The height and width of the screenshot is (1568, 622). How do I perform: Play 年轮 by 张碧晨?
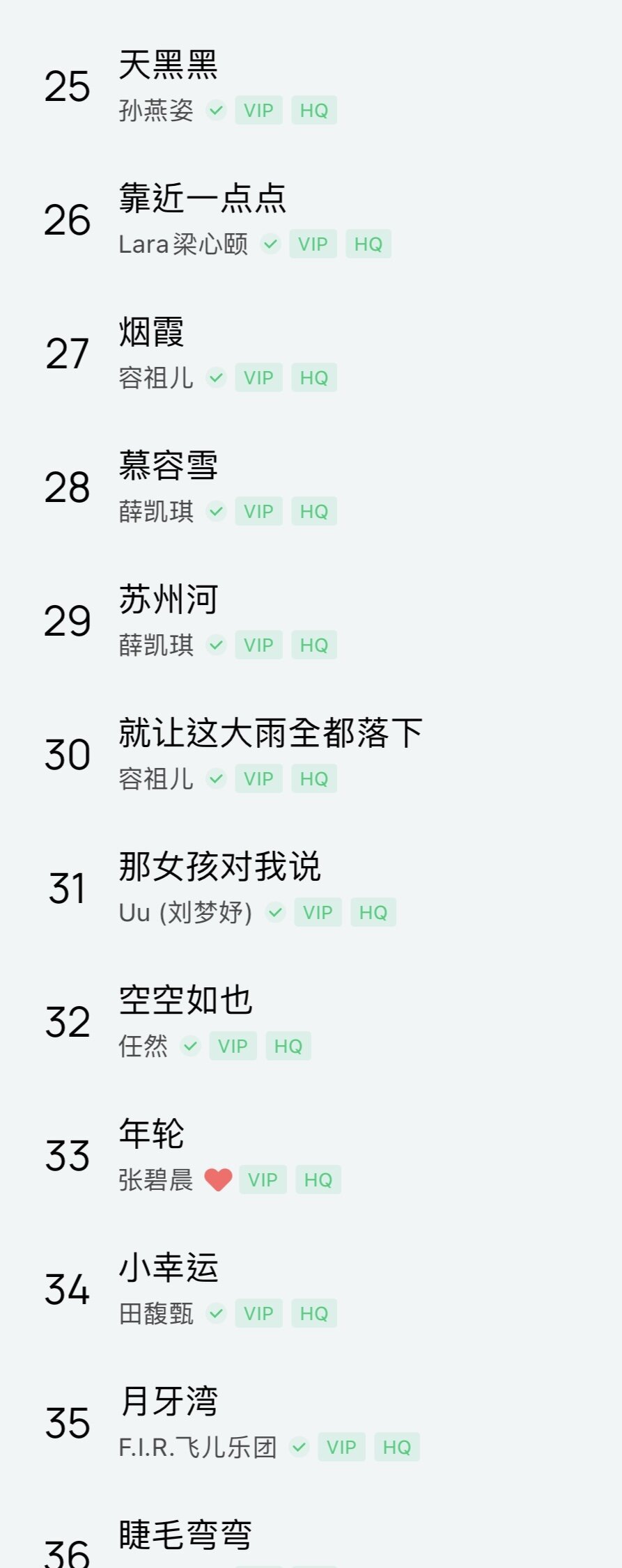[x=151, y=1135]
